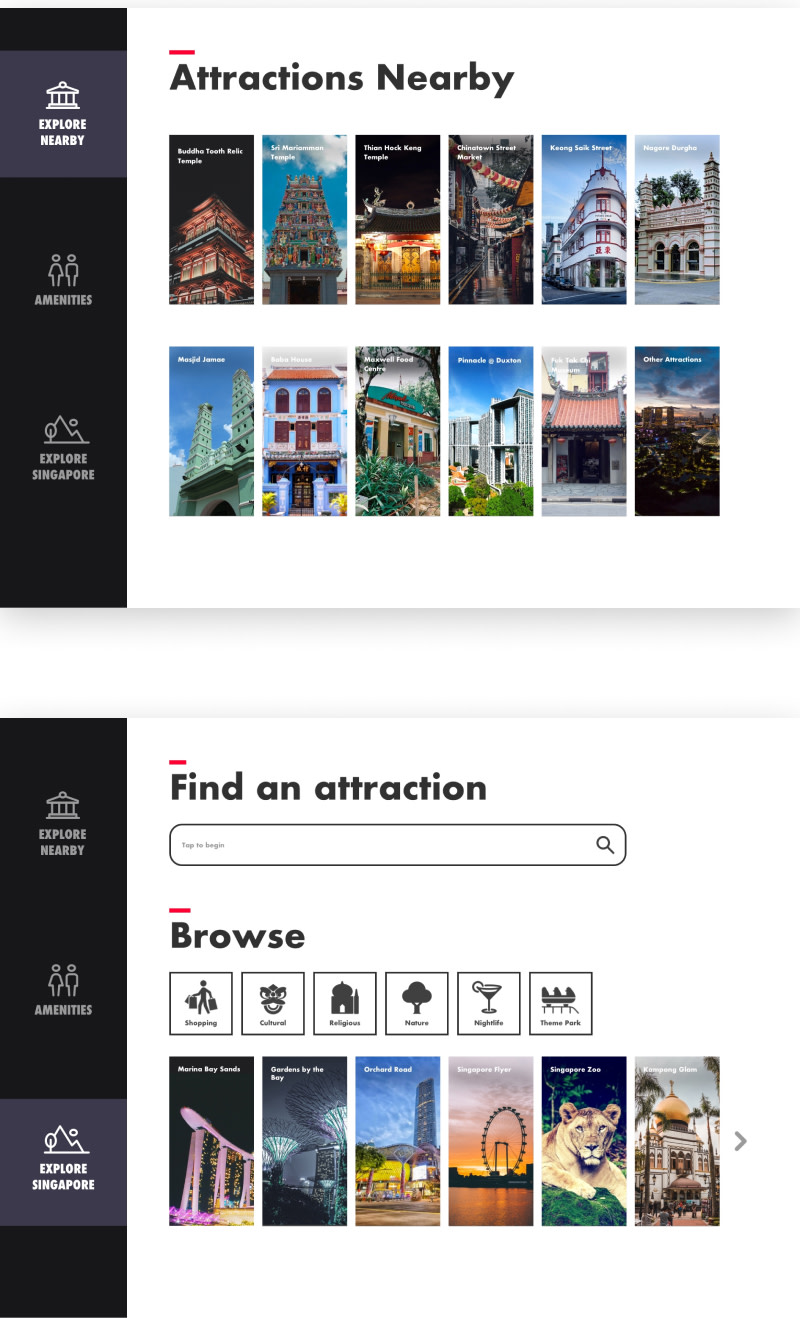View Thian Hock Keng Temple details
This screenshot has height=1318, width=800.
397,220
